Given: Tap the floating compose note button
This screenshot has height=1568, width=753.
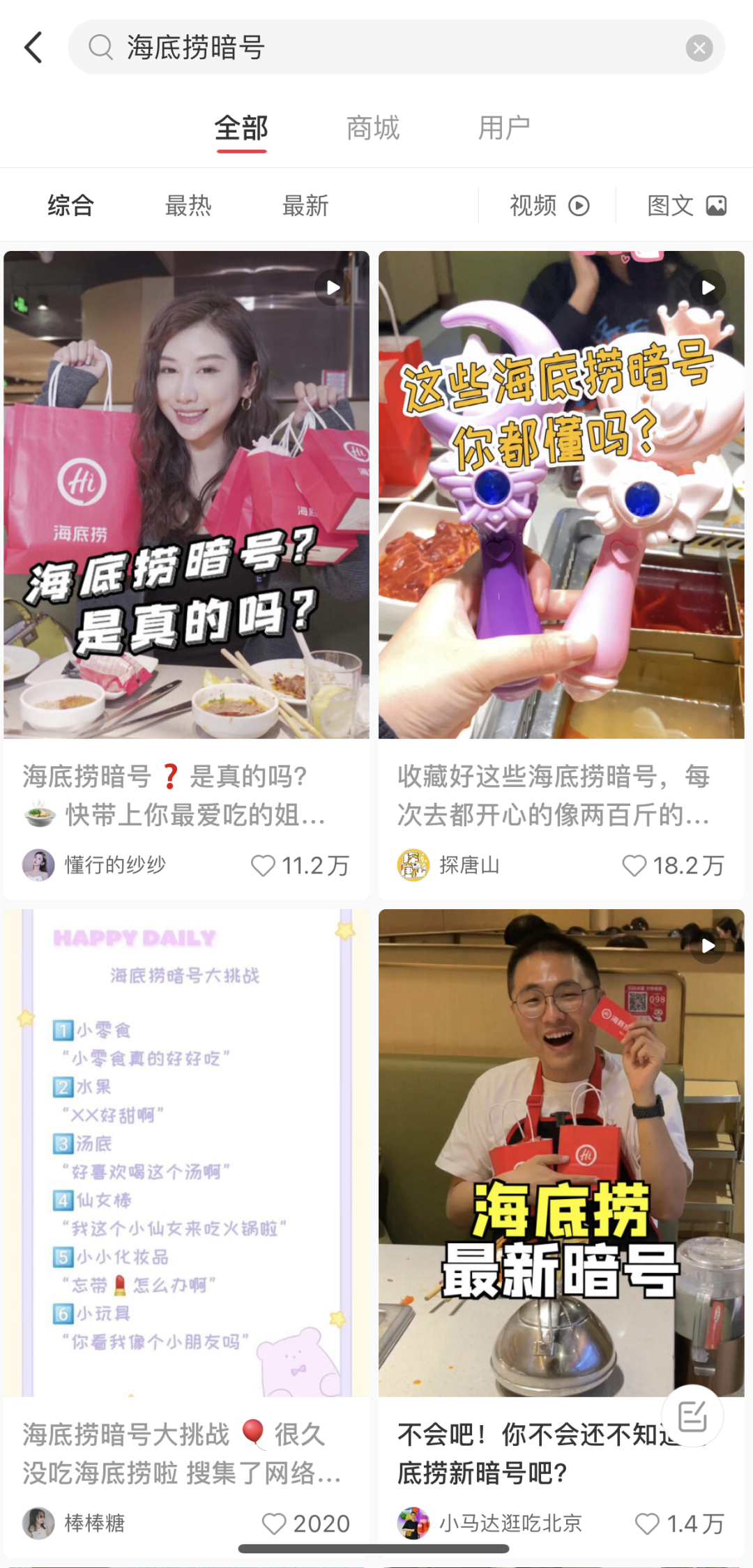Looking at the screenshot, I should coord(692,1416).
